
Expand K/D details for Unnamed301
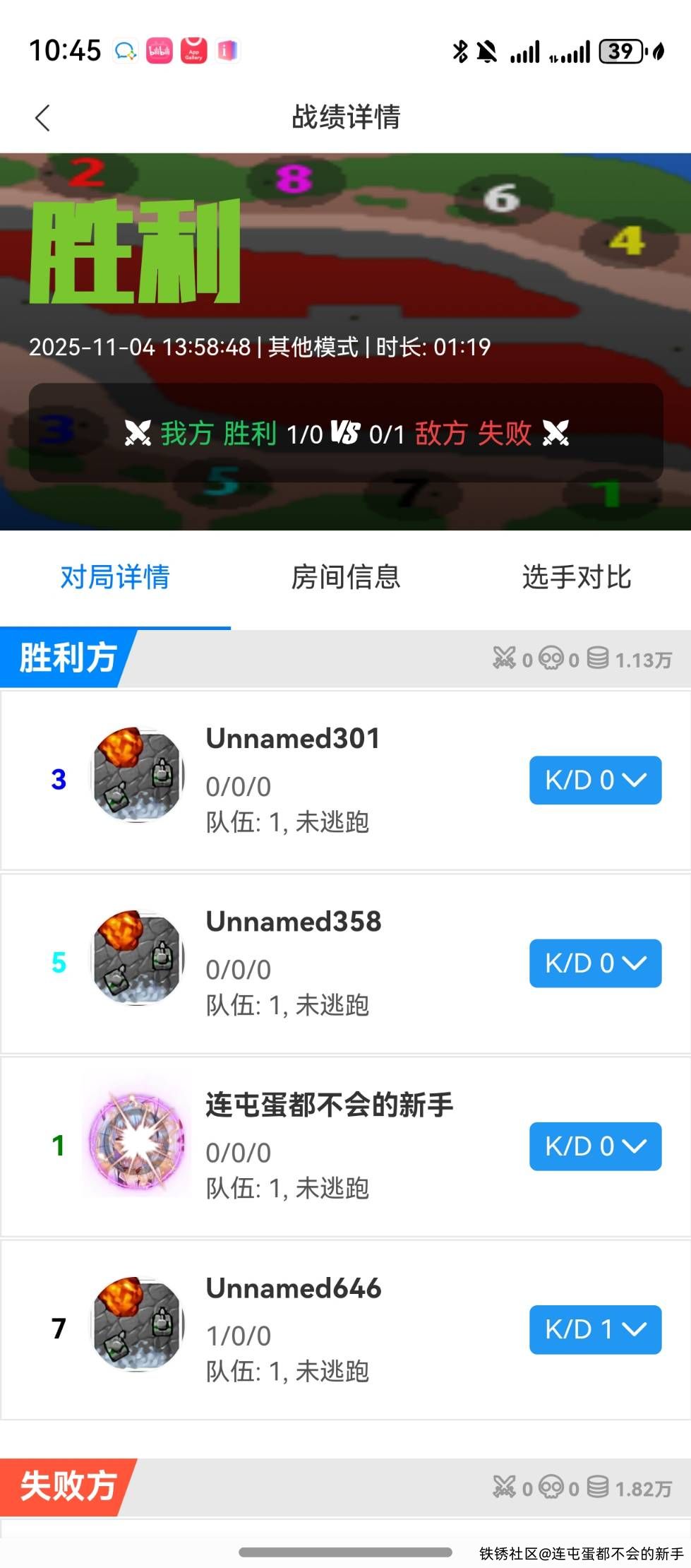click(595, 780)
